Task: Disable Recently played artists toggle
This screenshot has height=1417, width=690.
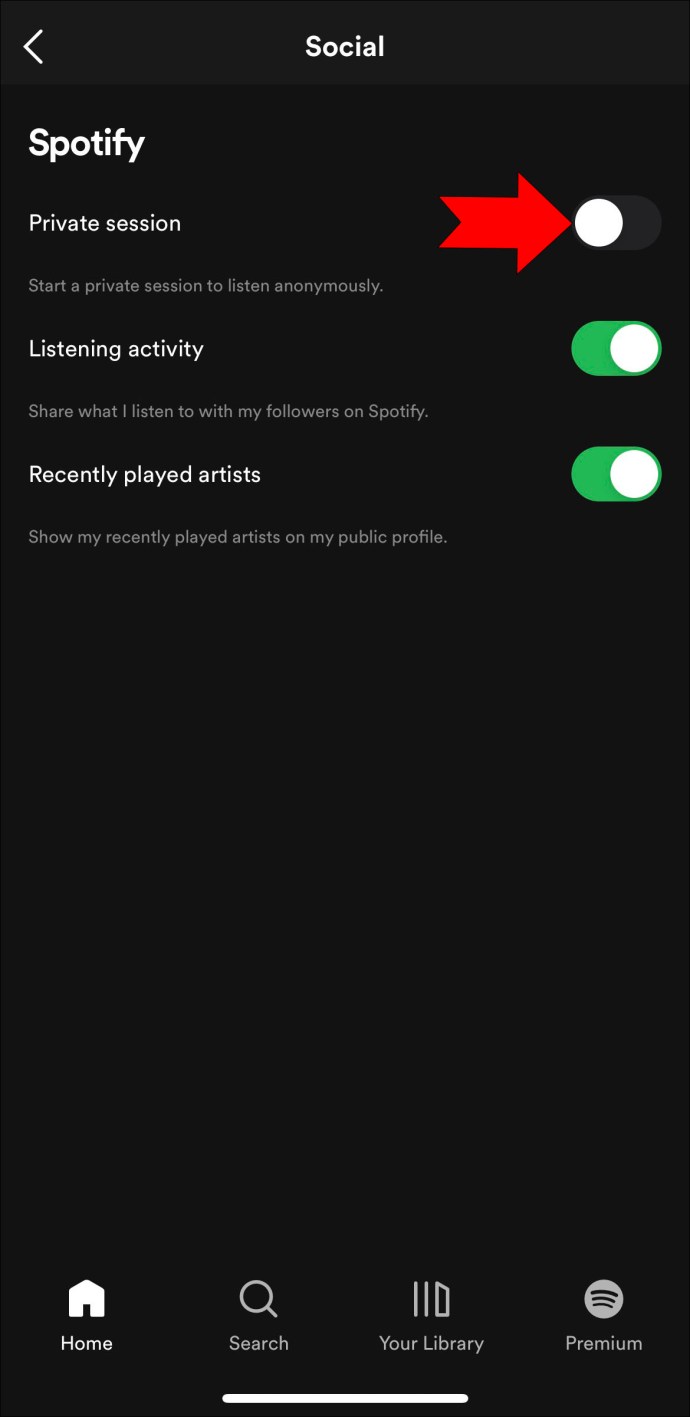Action: (616, 474)
